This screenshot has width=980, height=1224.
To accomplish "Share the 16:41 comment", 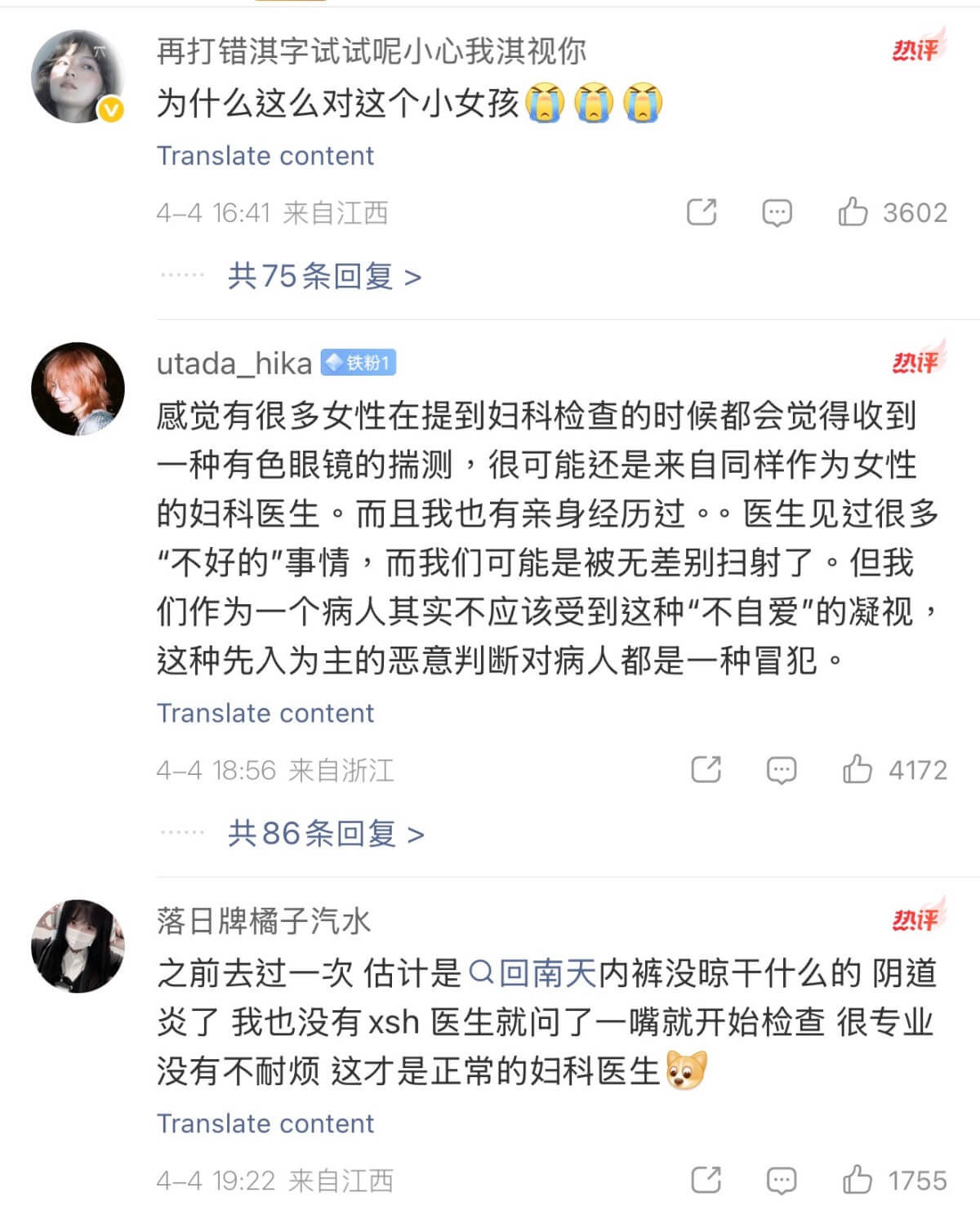I will click(x=702, y=212).
